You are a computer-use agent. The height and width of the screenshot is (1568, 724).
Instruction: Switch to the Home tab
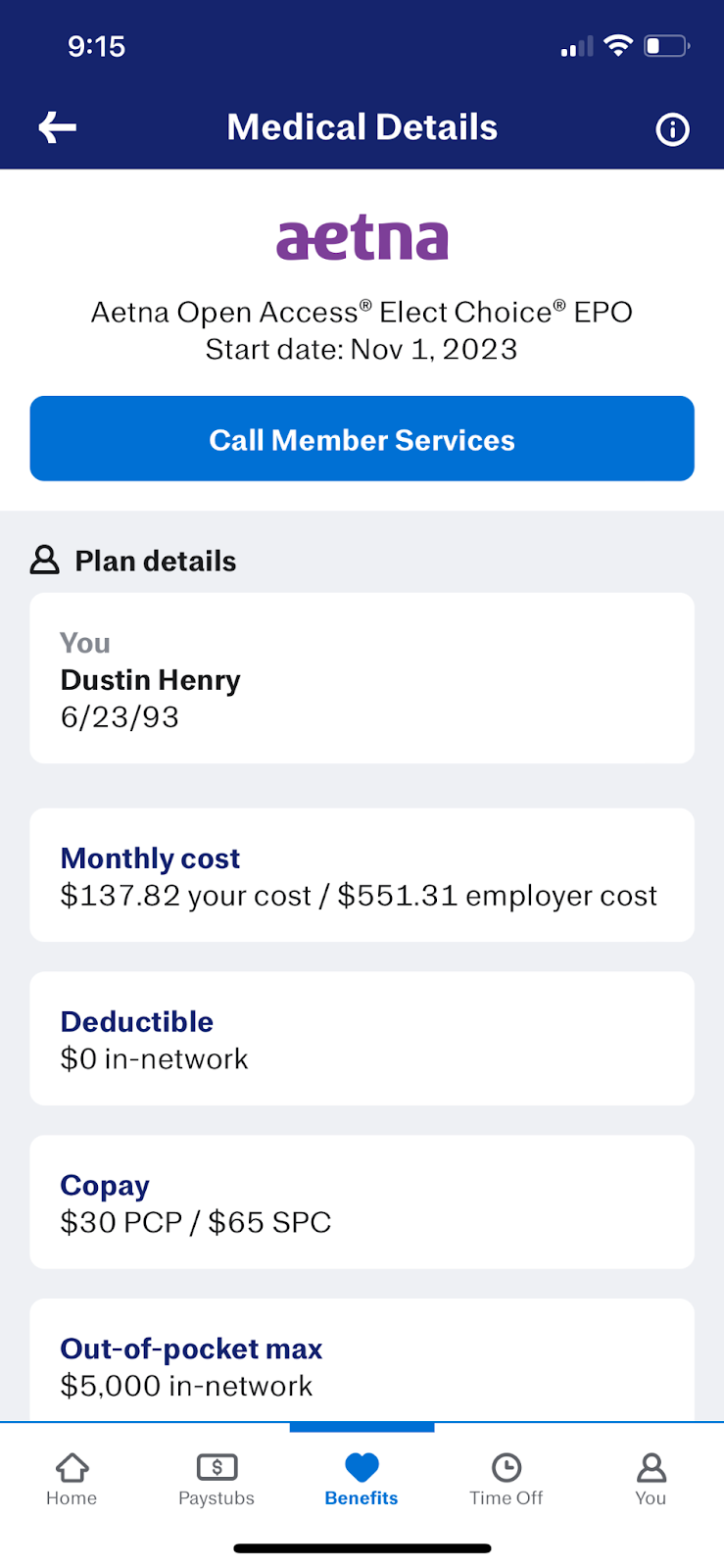[x=72, y=1479]
